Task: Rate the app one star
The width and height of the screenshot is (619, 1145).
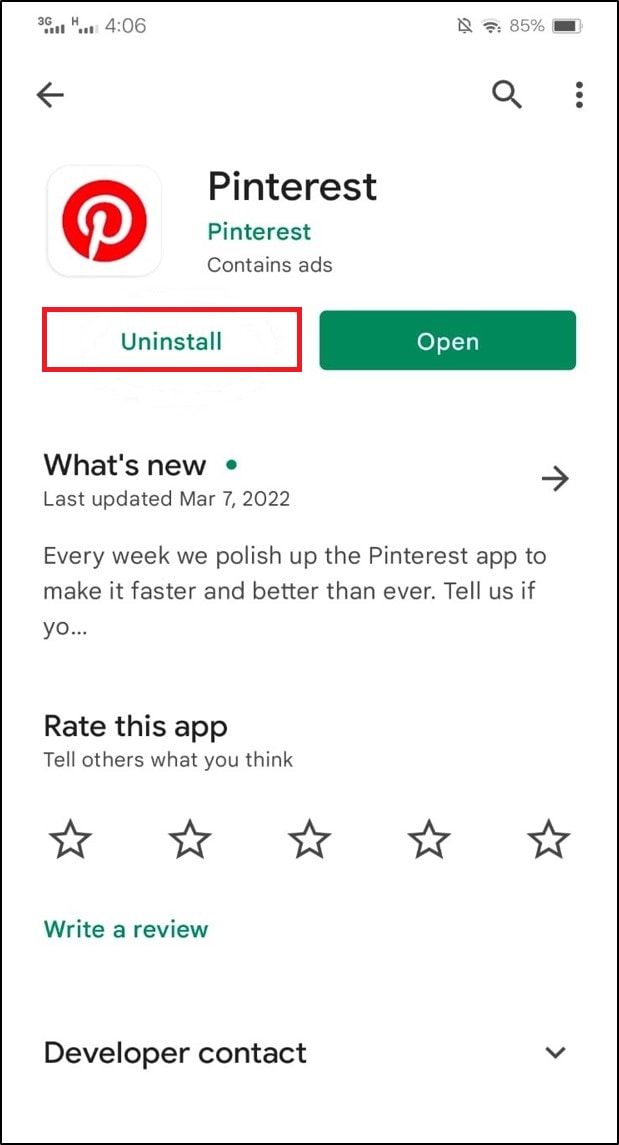Action: [x=71, y=839]
